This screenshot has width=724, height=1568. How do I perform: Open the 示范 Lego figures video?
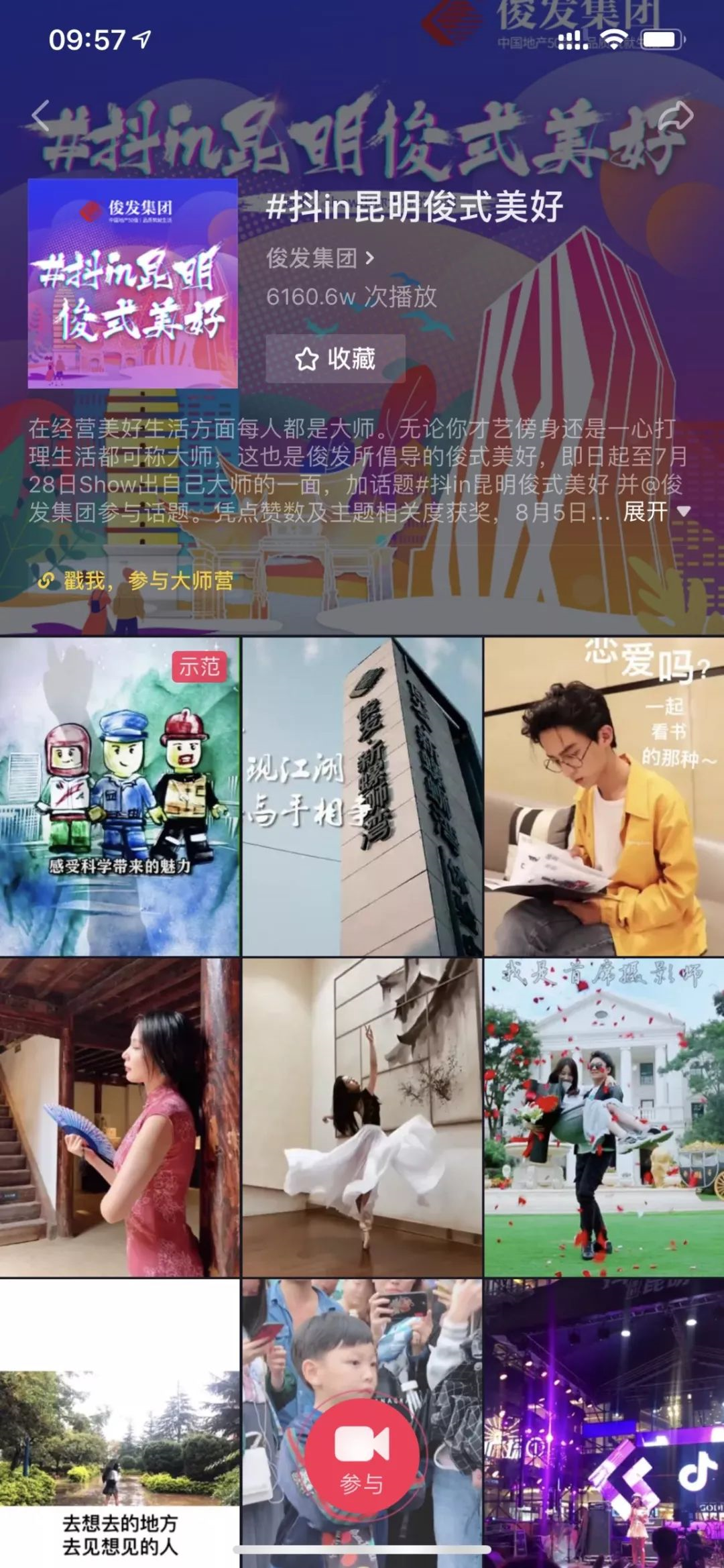pos(119,797)
